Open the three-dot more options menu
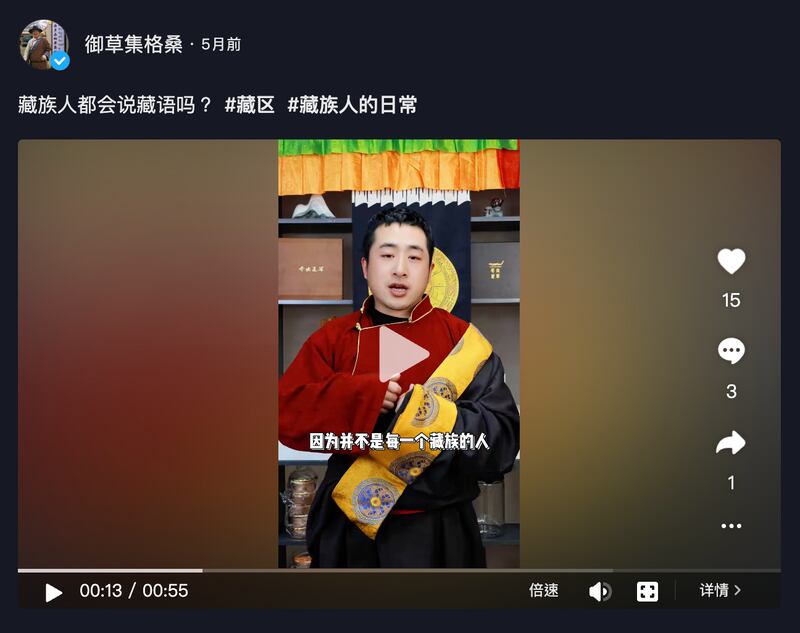The height and width of the screenshot is (633, 800). tap(731, 526)
